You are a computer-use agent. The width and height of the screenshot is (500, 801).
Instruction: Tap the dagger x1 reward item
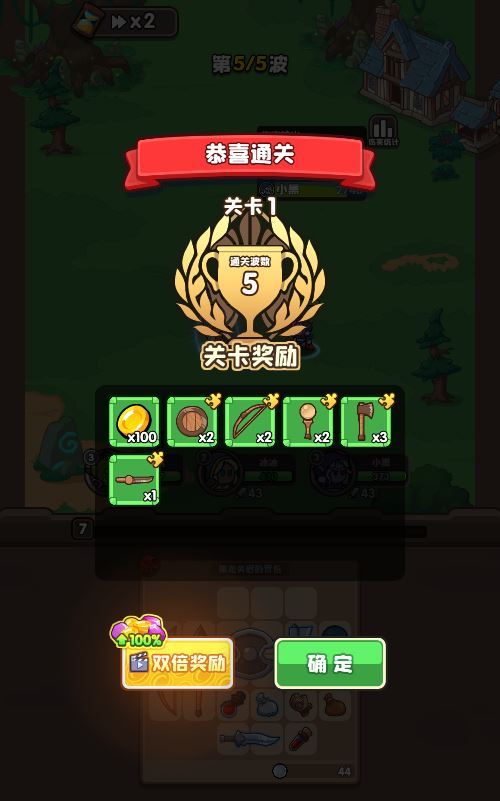(134, 480)
